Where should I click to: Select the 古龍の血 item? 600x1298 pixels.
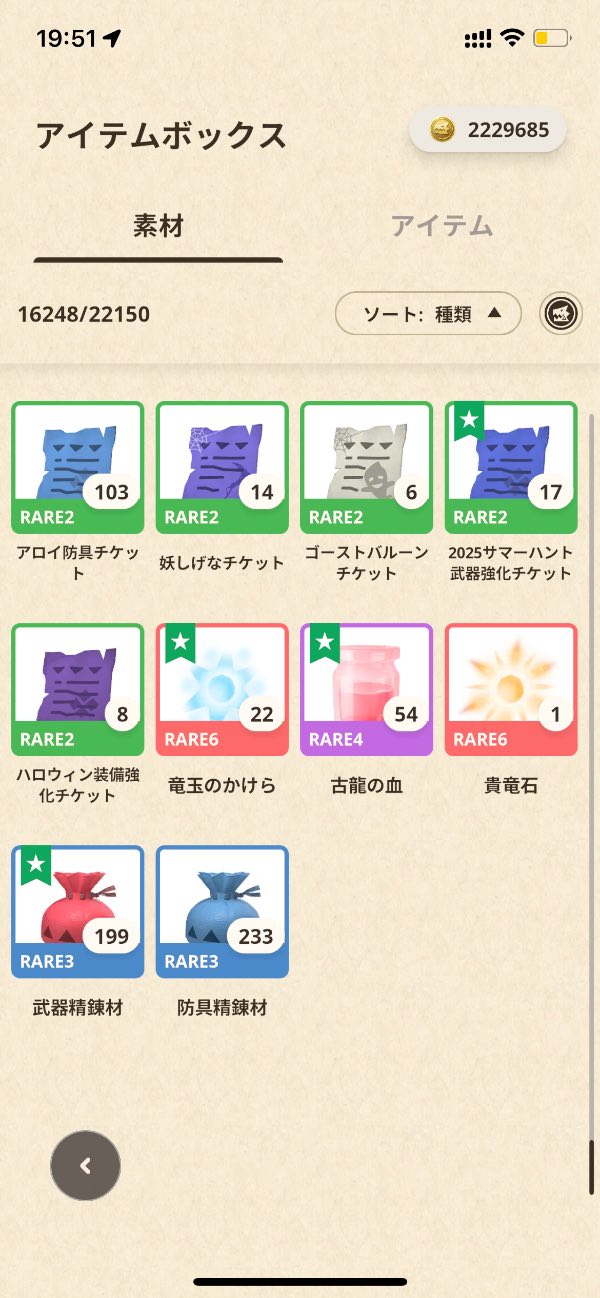coord(366,689)
